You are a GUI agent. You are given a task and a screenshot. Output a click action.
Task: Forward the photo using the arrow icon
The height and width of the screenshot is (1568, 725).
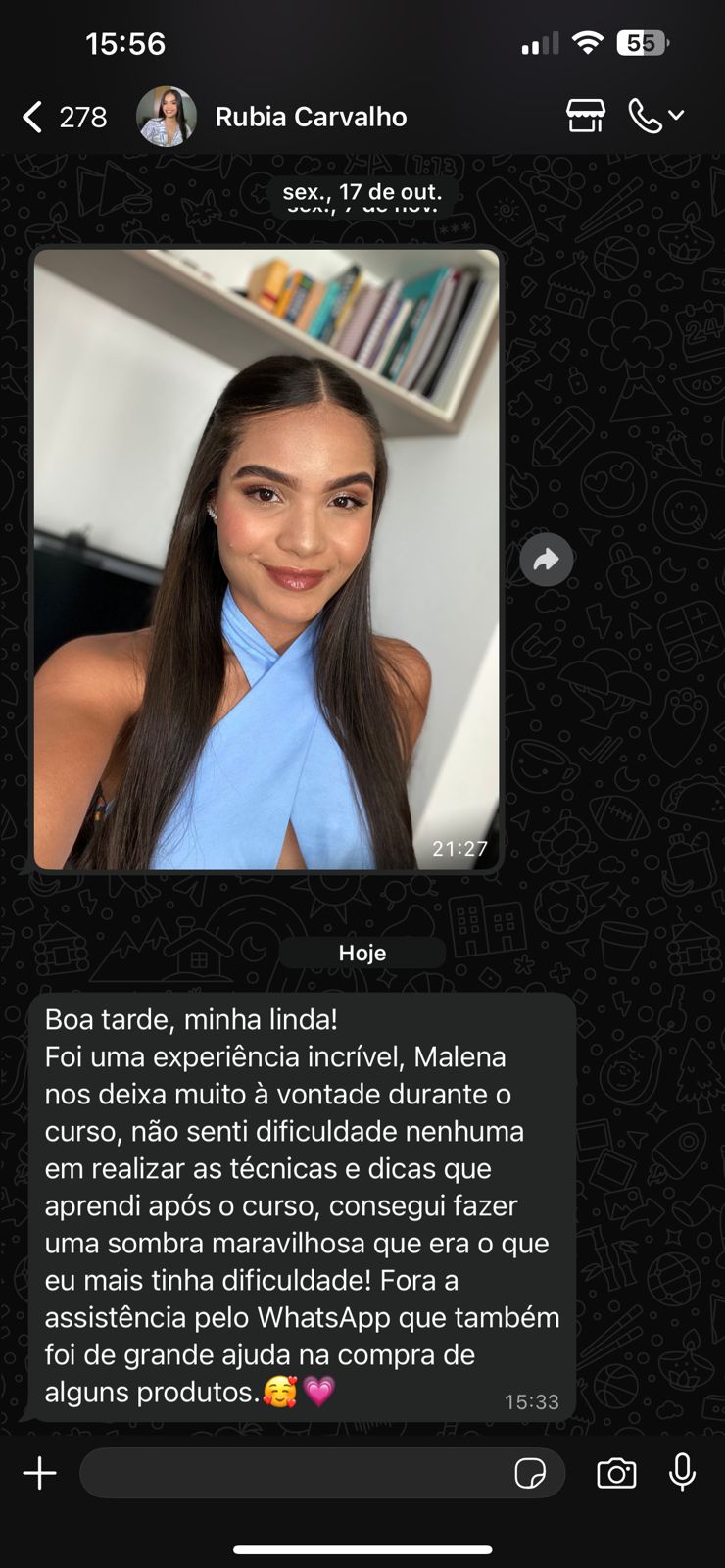pos(546,560)
